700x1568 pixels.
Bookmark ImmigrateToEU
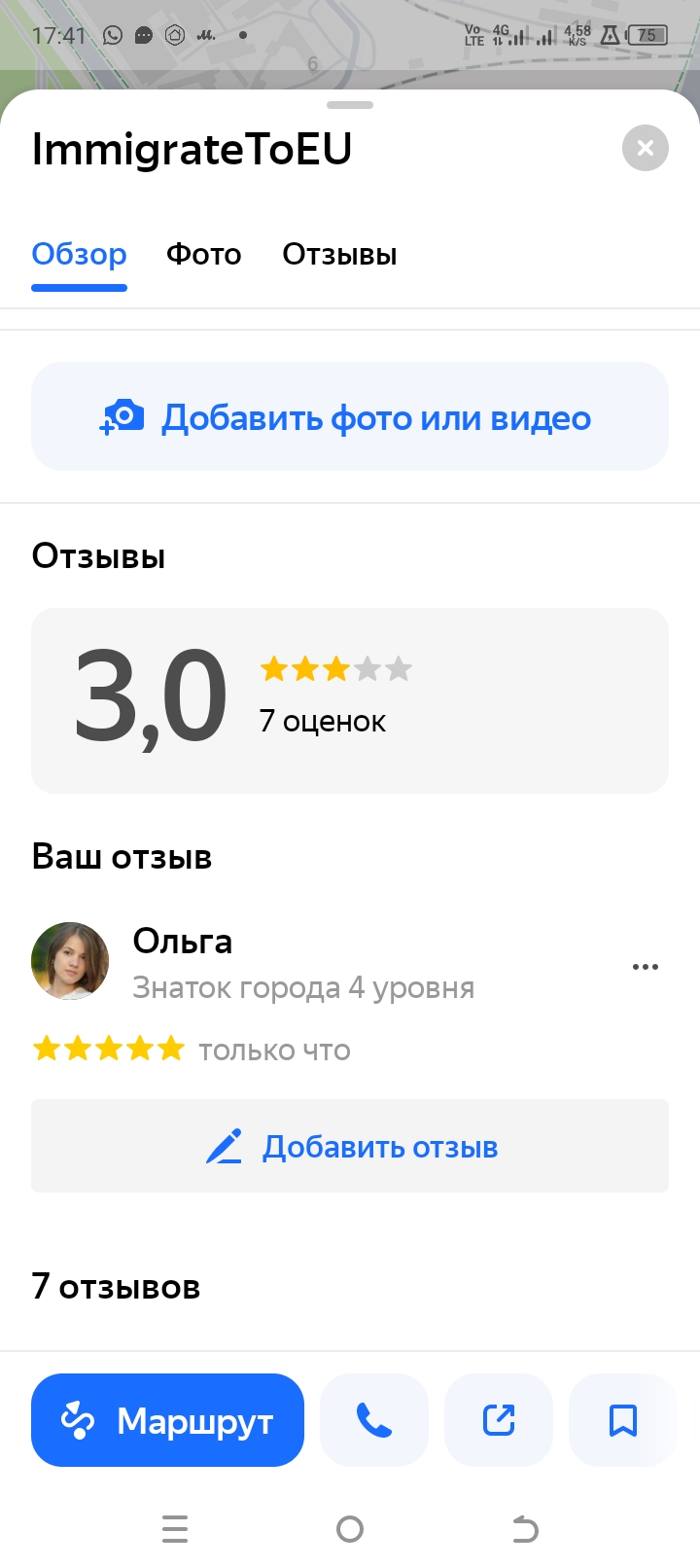[622, 1420]
